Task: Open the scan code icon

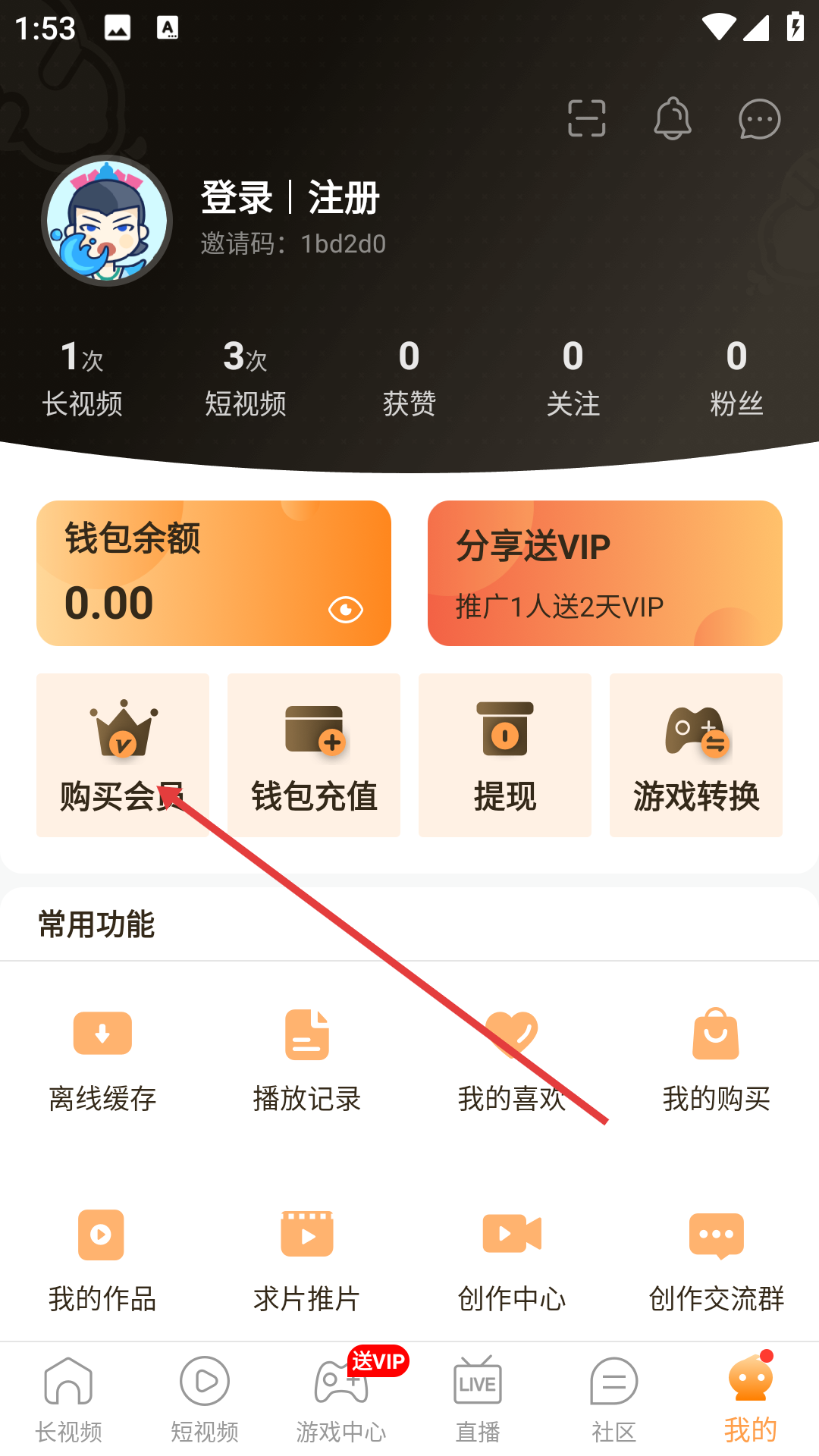Action: click(586, 119)
